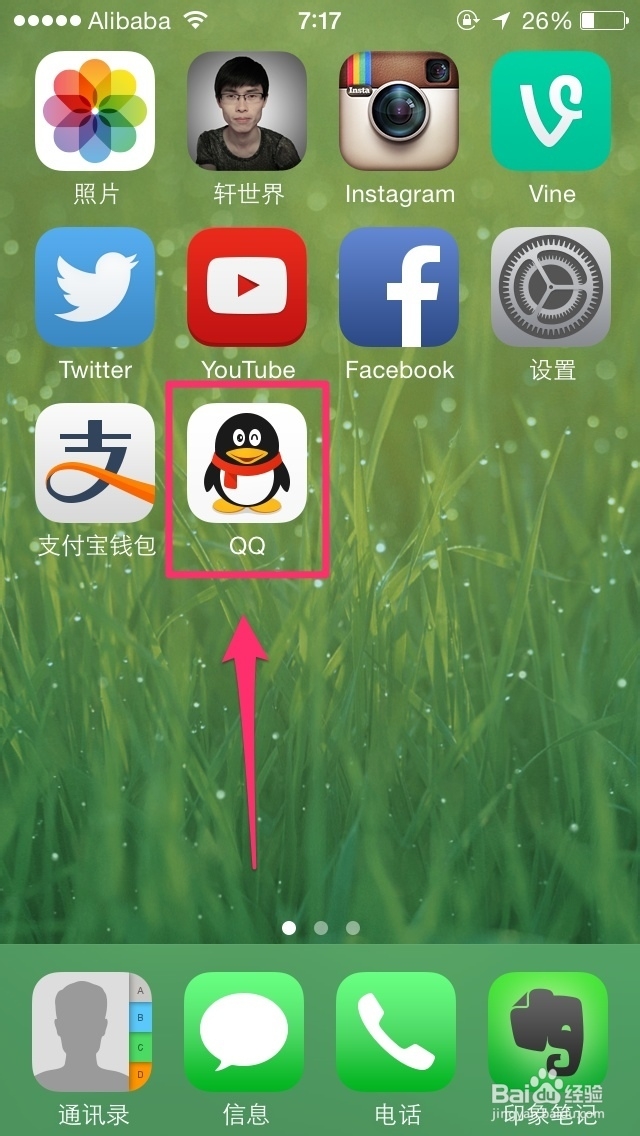This screenshot has height=1136, width=640.
Task: Launch the 轩世界 app
Action: (x=247, y=111)
